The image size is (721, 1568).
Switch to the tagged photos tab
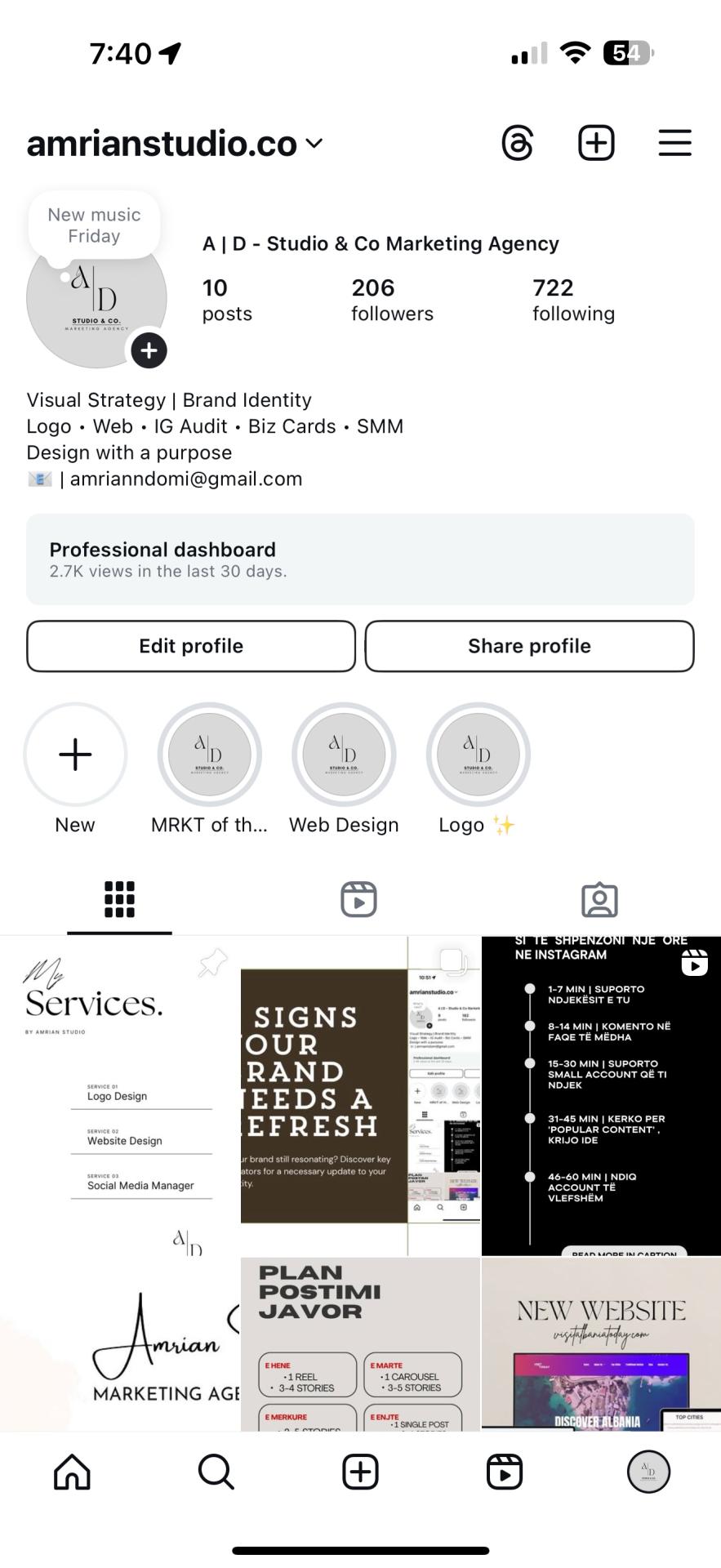click(599, 899)
